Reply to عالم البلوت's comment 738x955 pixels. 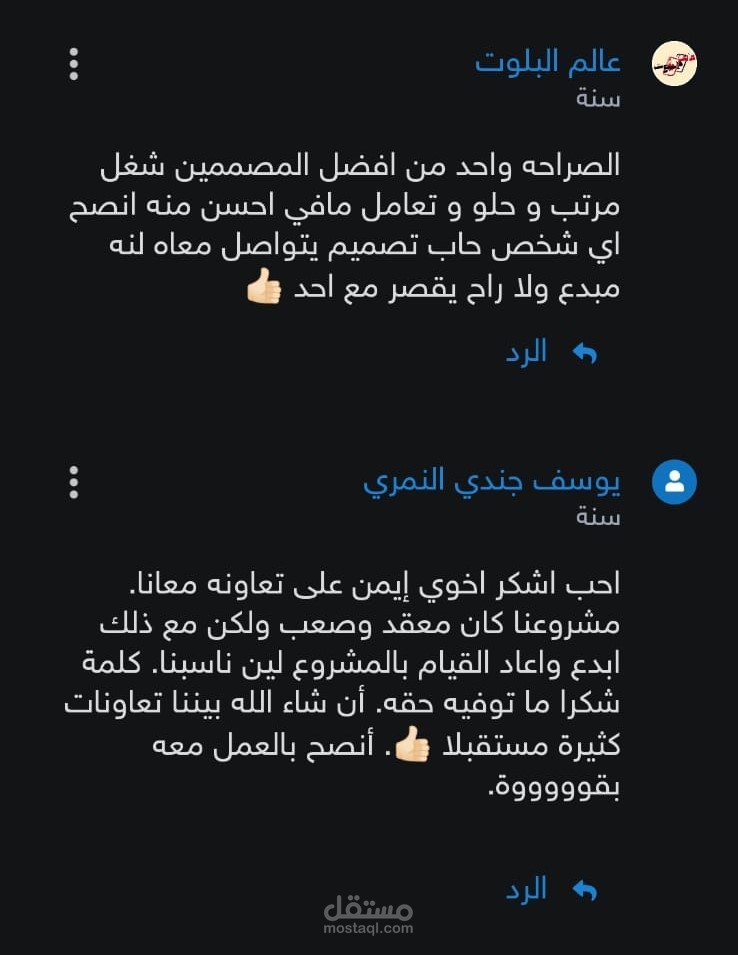pyautogui.click(x=551, y=352)
